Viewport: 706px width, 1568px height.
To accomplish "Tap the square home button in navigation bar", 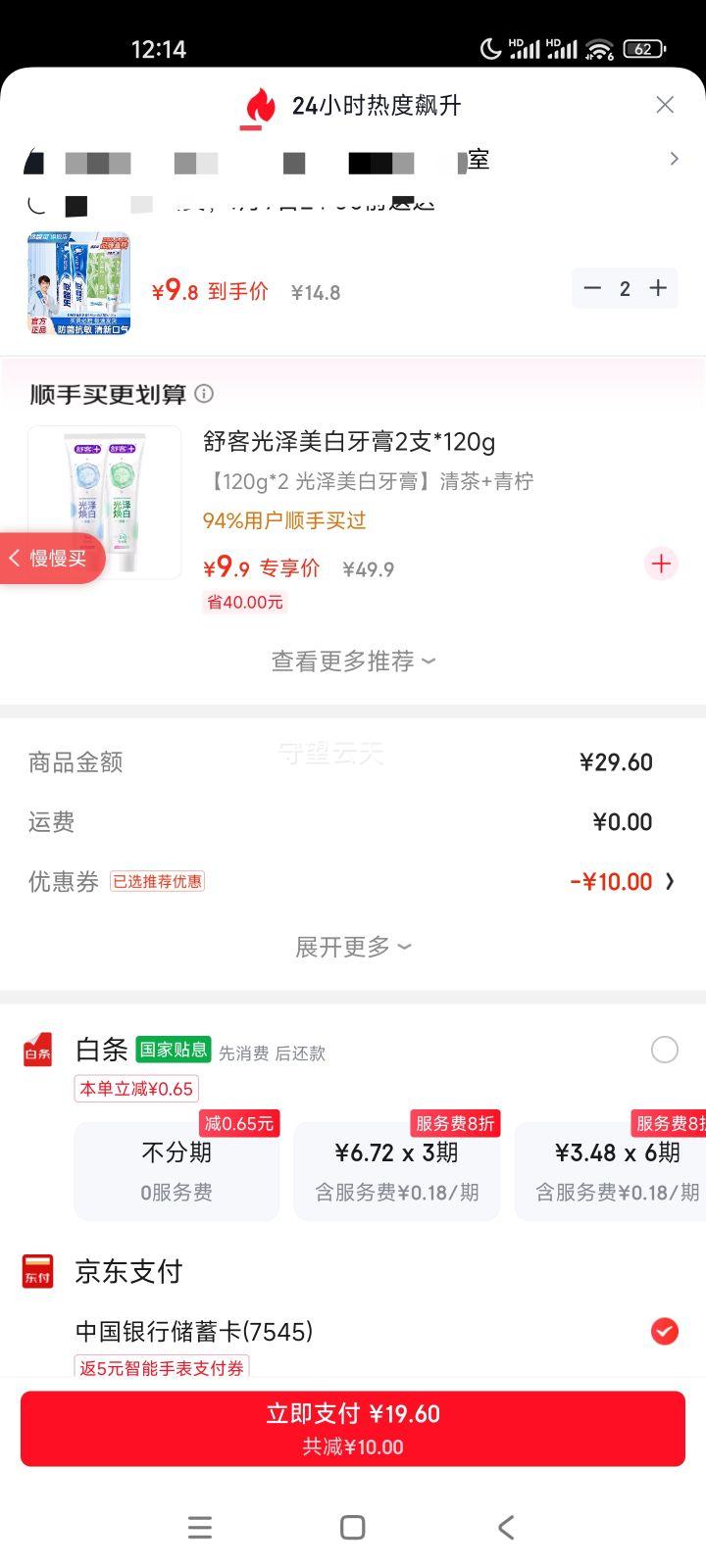I will tap(352, 1527).
